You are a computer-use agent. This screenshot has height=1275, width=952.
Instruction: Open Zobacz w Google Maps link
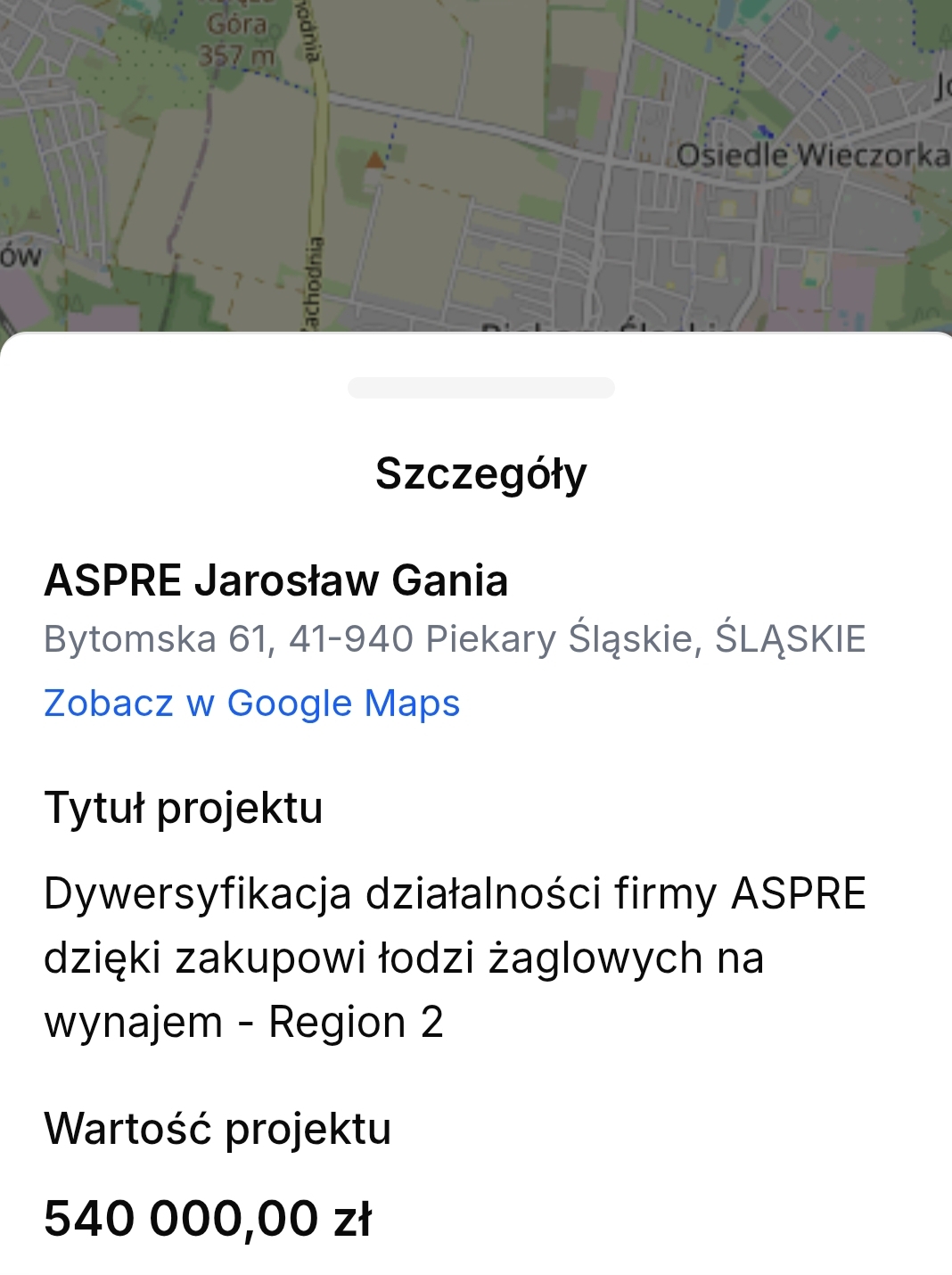click(x=251, y=703)
